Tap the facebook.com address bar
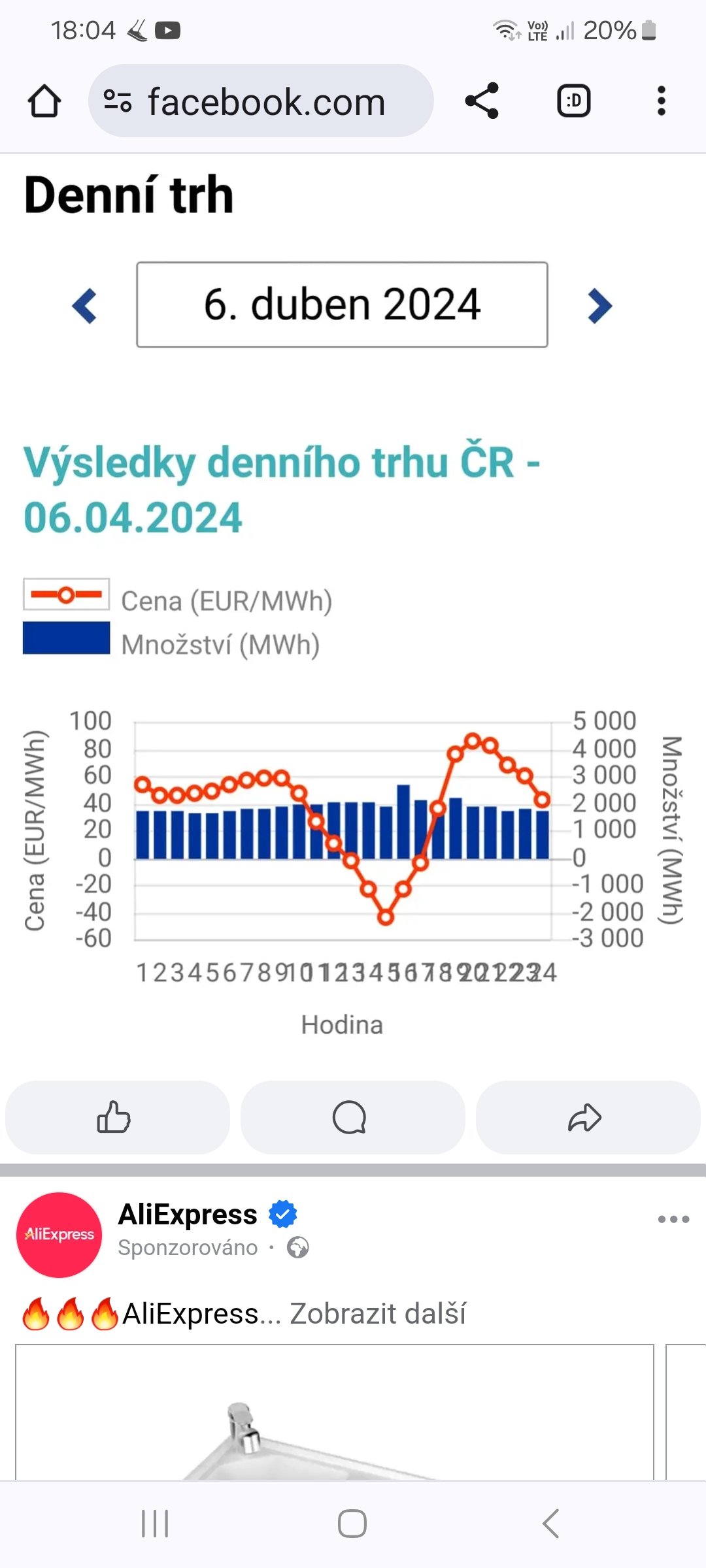 click(261, 101)
